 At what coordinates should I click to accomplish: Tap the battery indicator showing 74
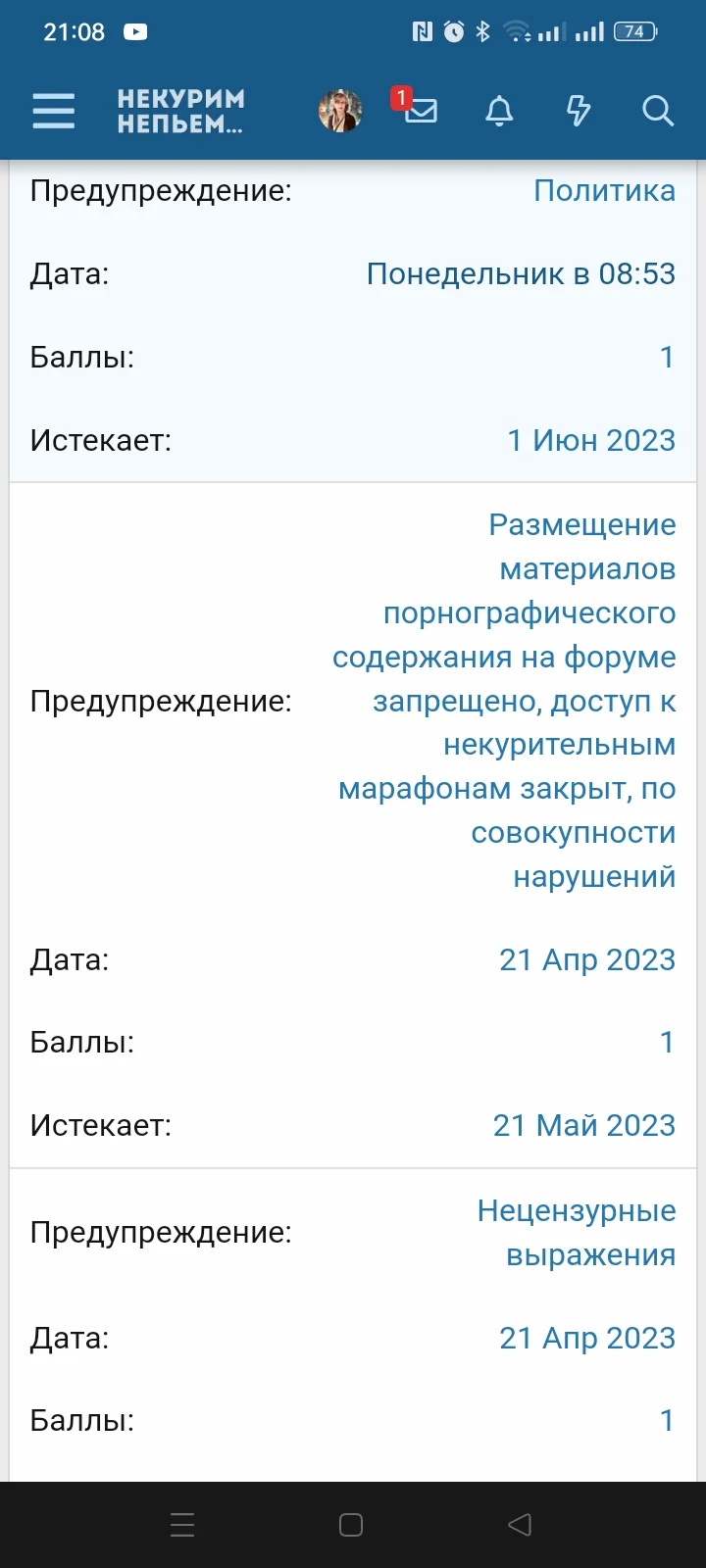pyautogui.click(x=634, y=31)
